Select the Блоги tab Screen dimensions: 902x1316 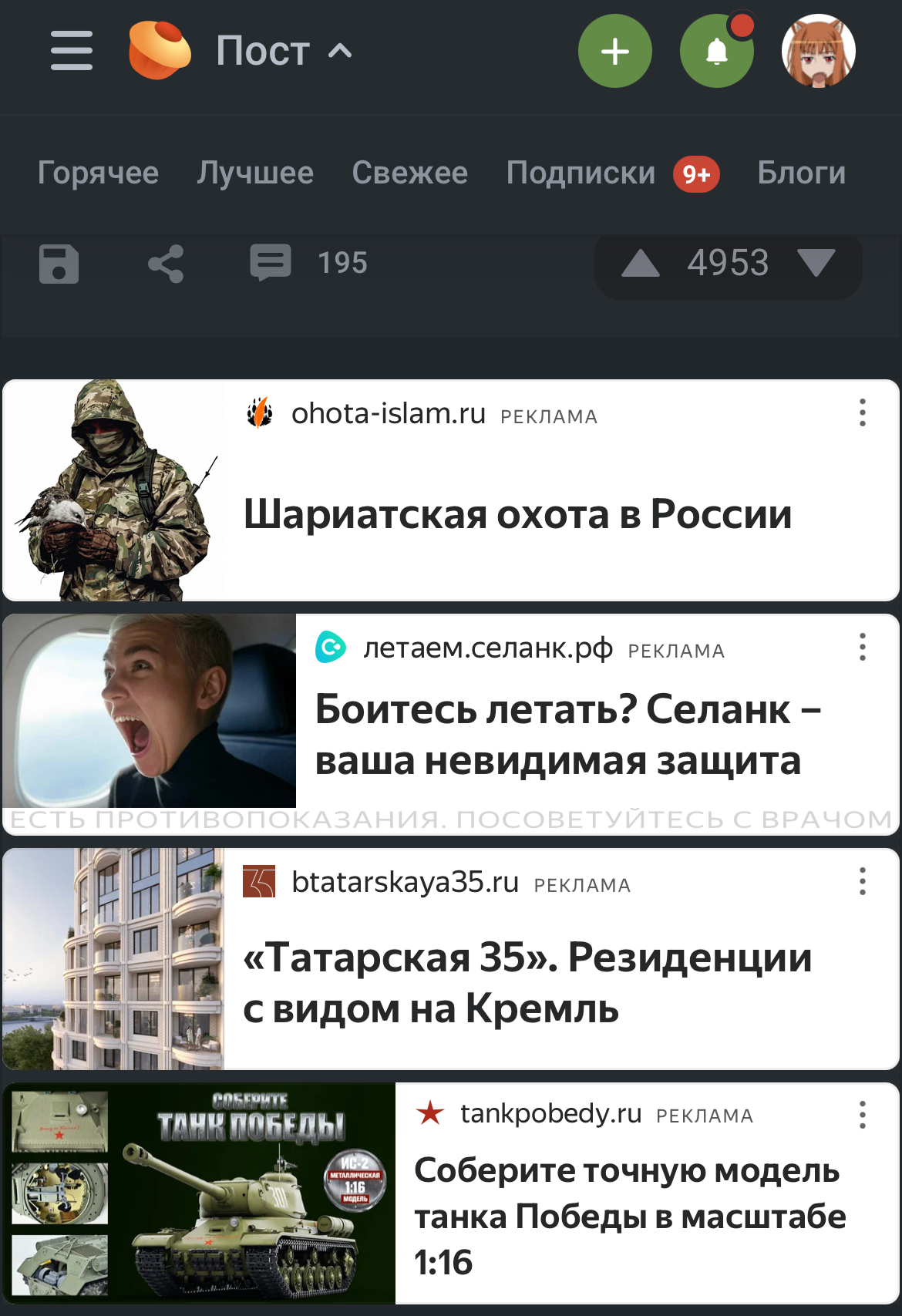(801, 173)
